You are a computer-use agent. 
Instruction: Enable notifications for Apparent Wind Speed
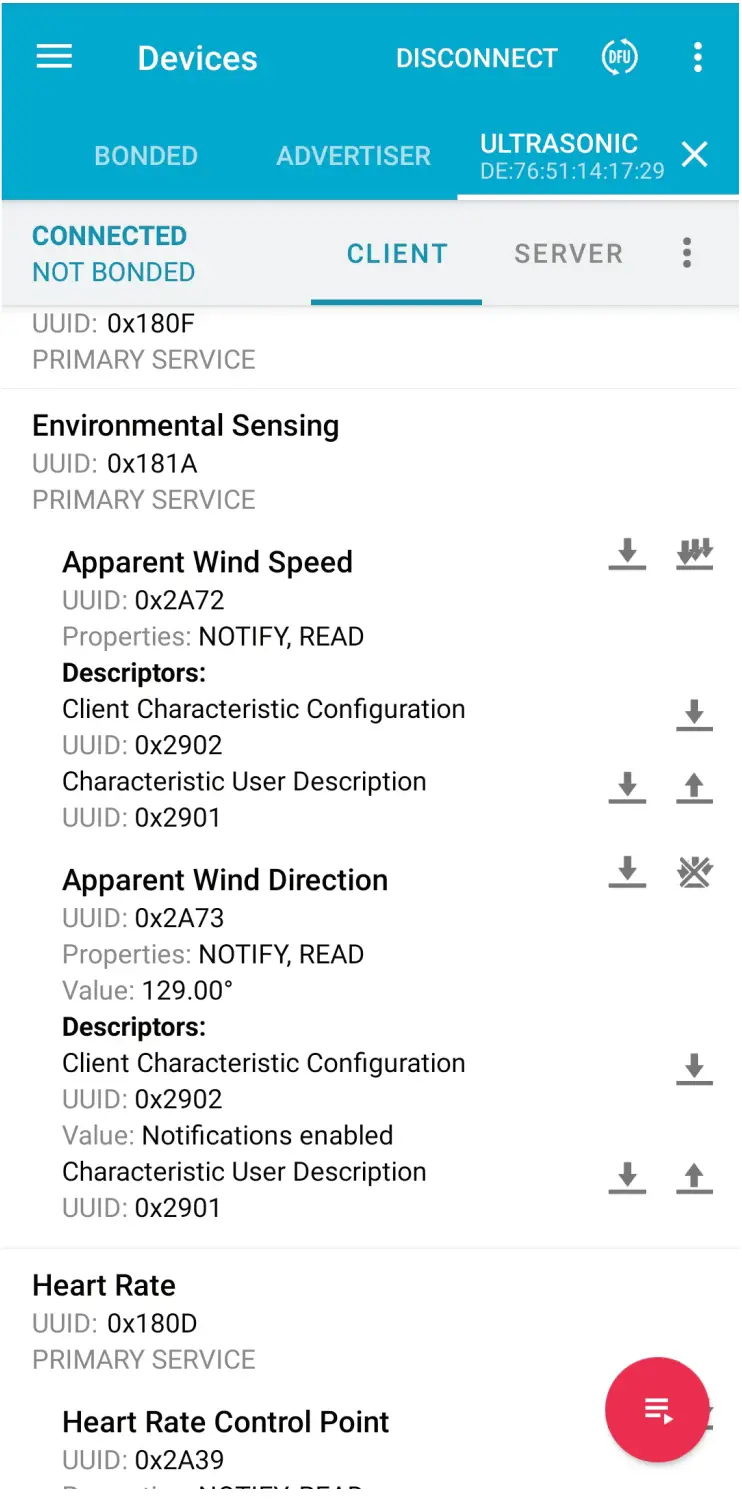point(694,553)
